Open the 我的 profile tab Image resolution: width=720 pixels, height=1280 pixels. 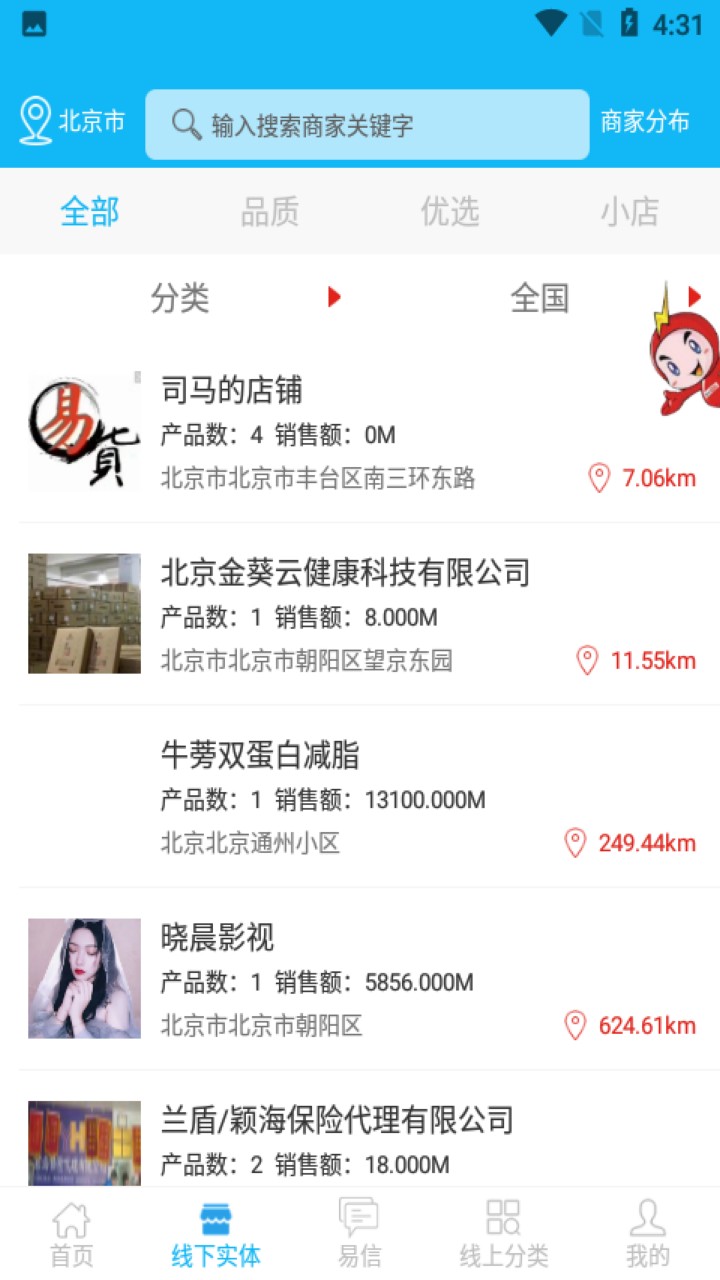pyautogui.click(x=648, y=1234)
